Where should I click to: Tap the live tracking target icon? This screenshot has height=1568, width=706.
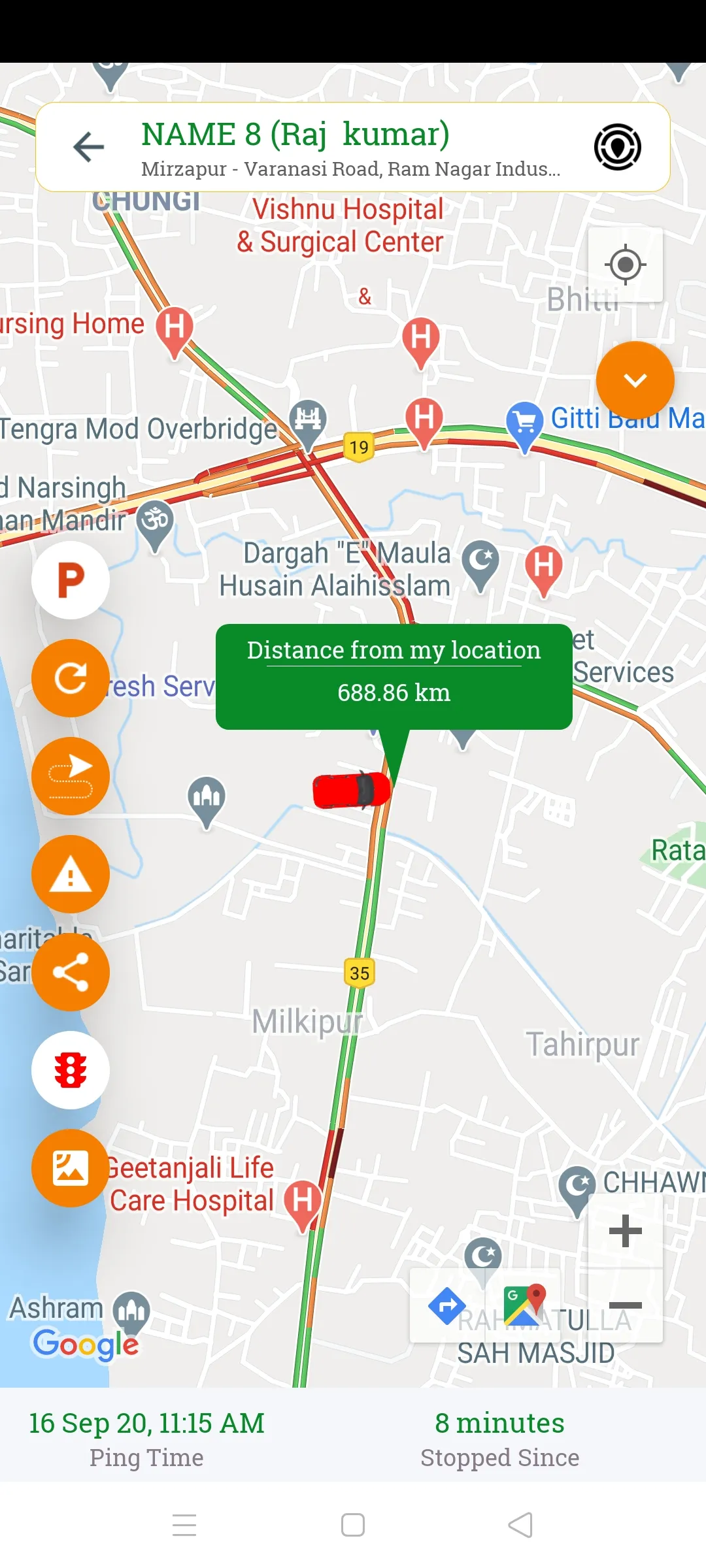point(617,147)
